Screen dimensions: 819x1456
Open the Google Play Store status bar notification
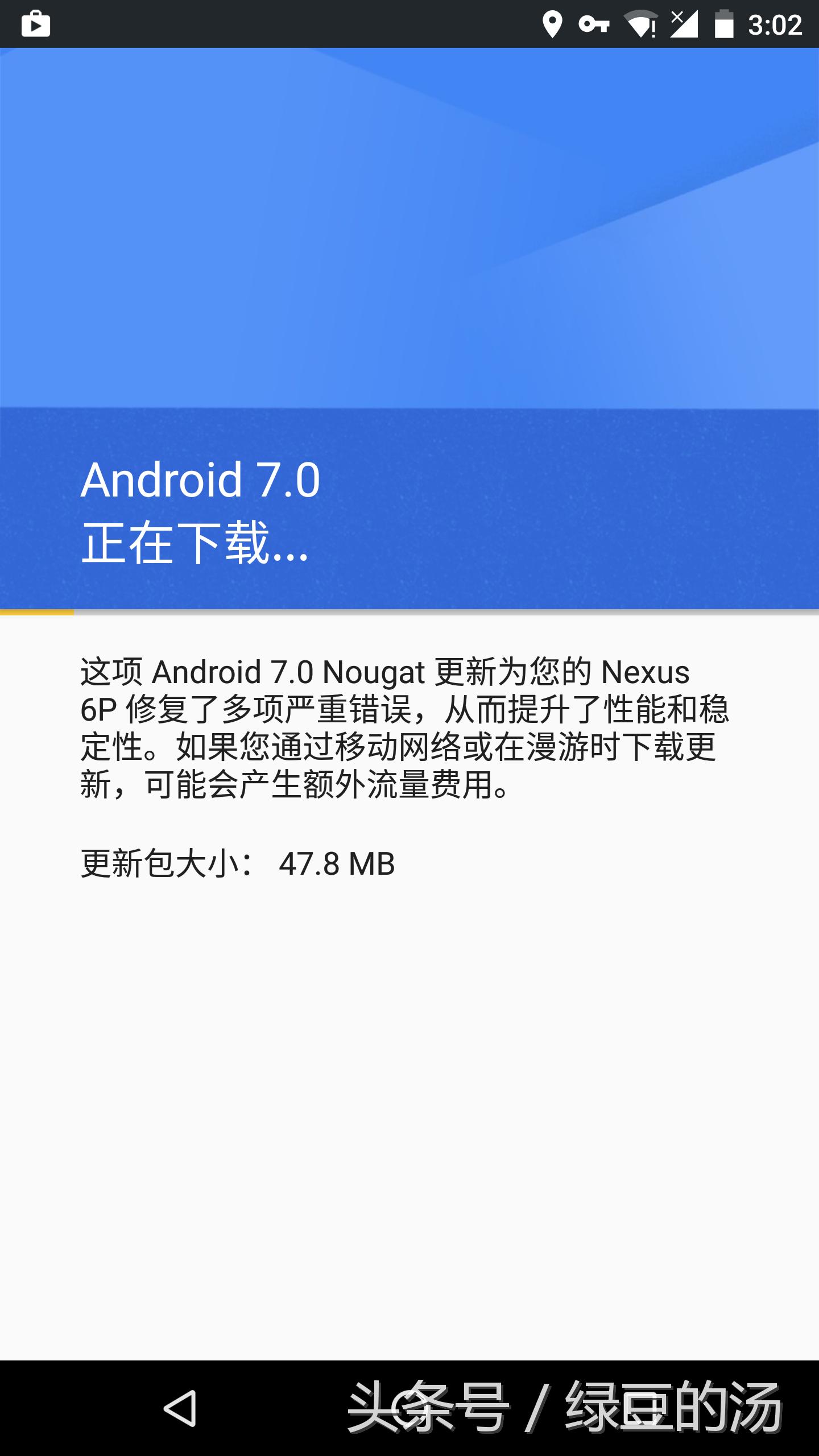click(x=36, y=24)
